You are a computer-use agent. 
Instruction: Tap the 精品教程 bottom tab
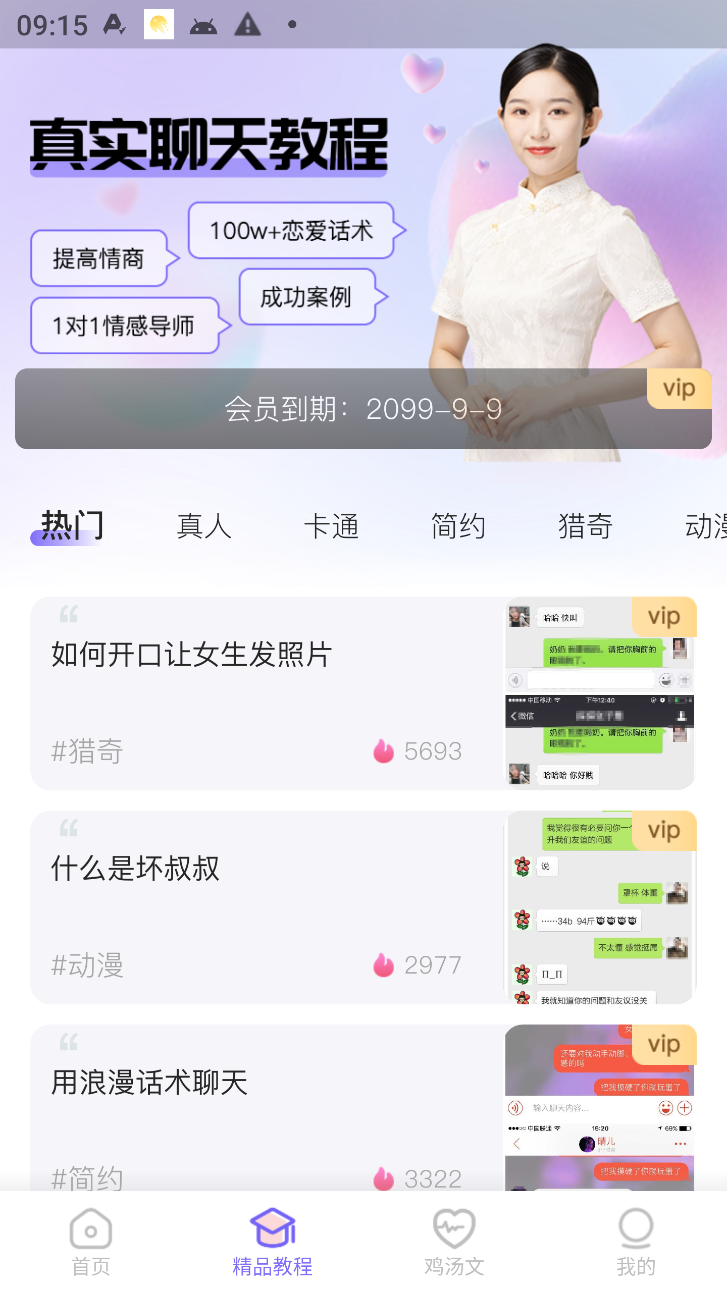coord(272,1242)
